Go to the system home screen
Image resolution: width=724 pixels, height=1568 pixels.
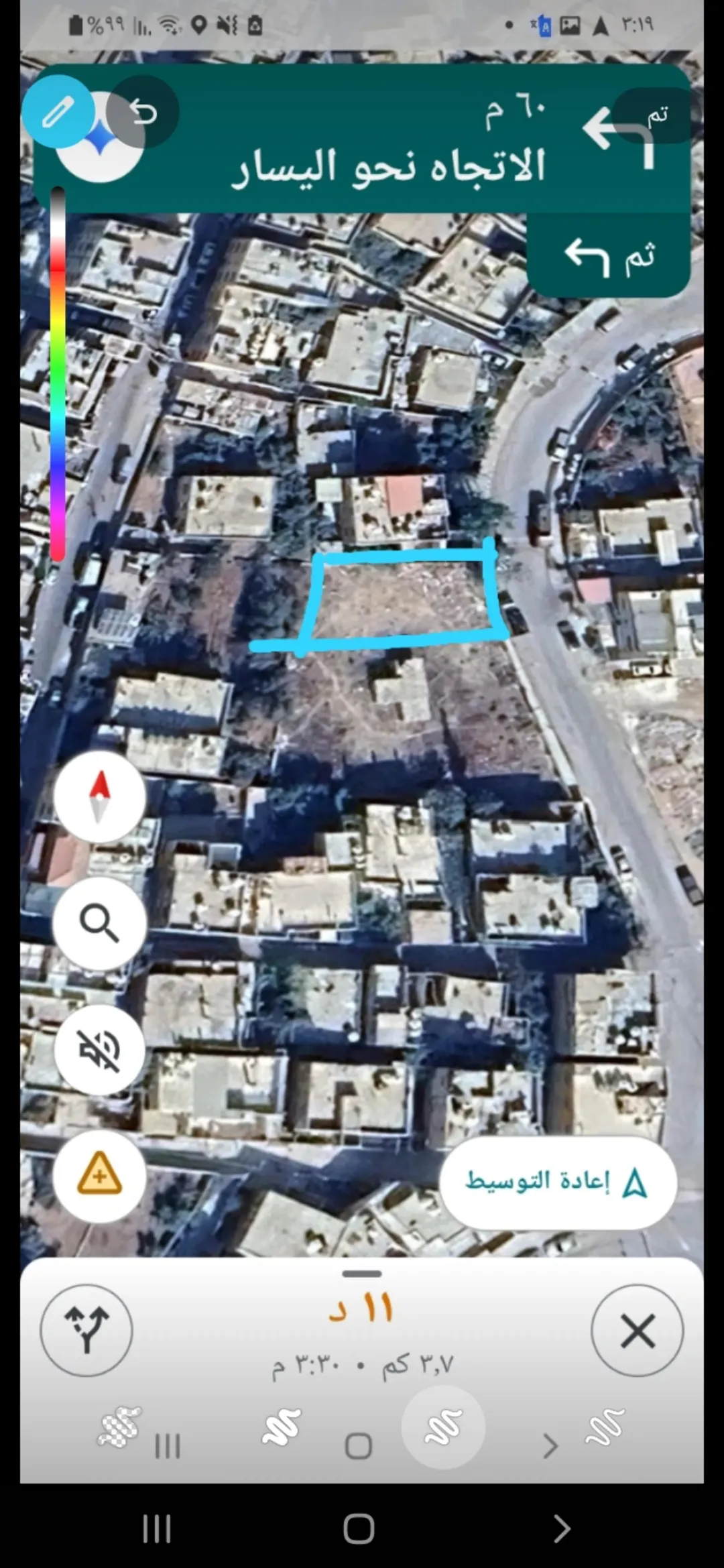(x=359, y=1529)
